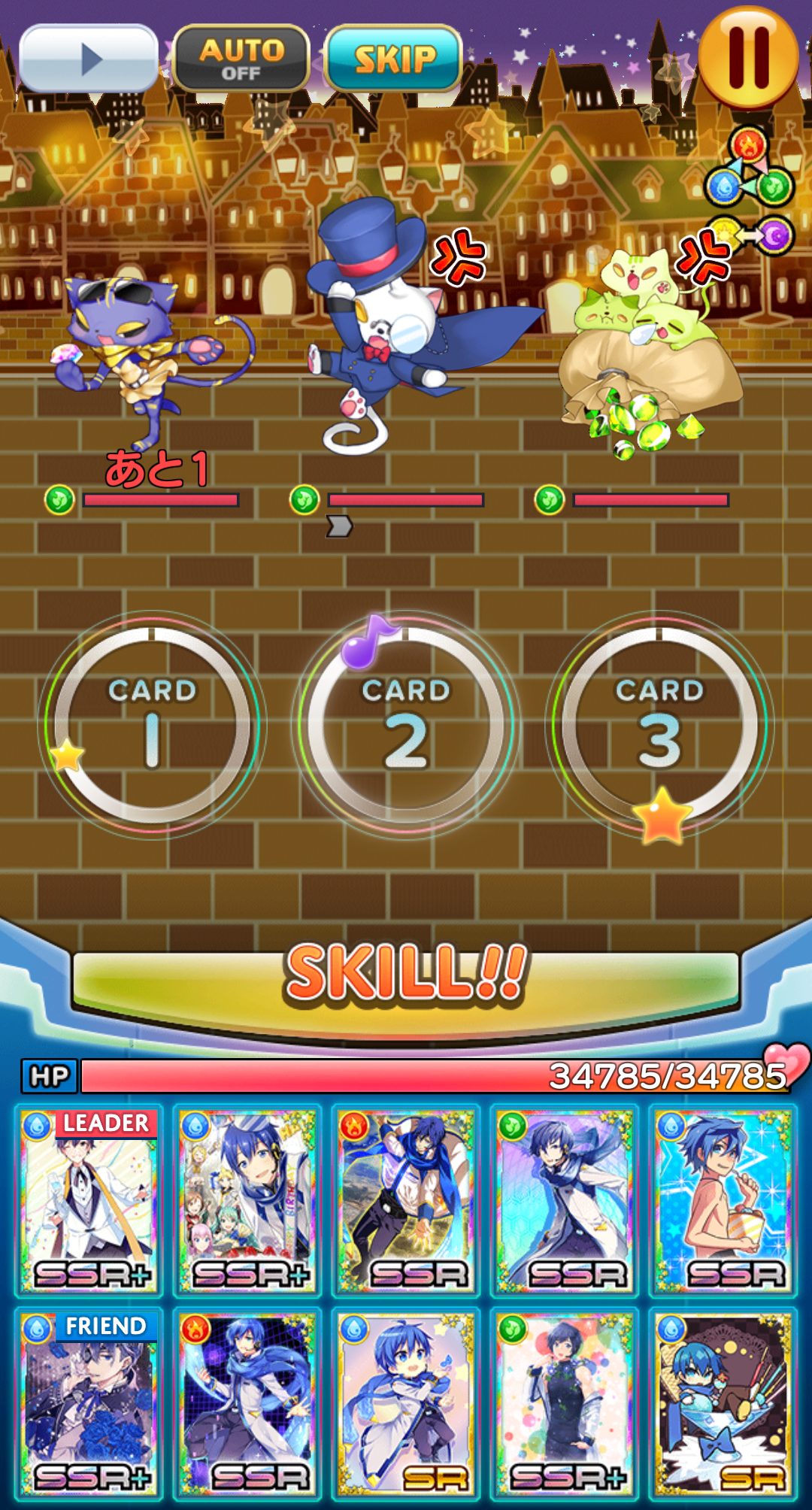
Task: Select the green SSR+ card in bottom row
Action: point(565,1403)
